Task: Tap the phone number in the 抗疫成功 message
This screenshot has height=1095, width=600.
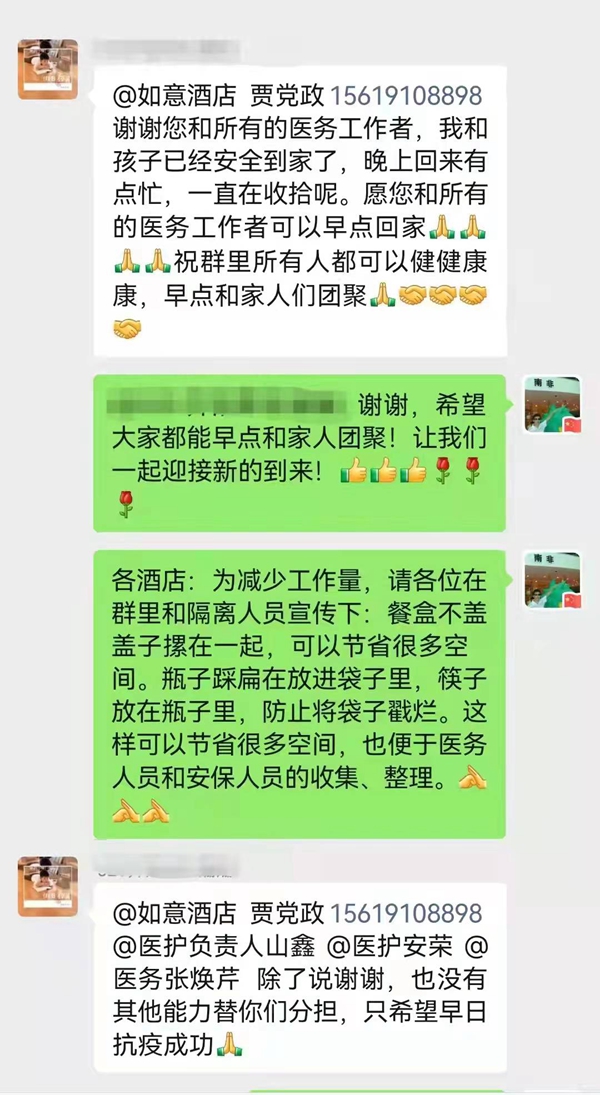Action: point(405,913)
